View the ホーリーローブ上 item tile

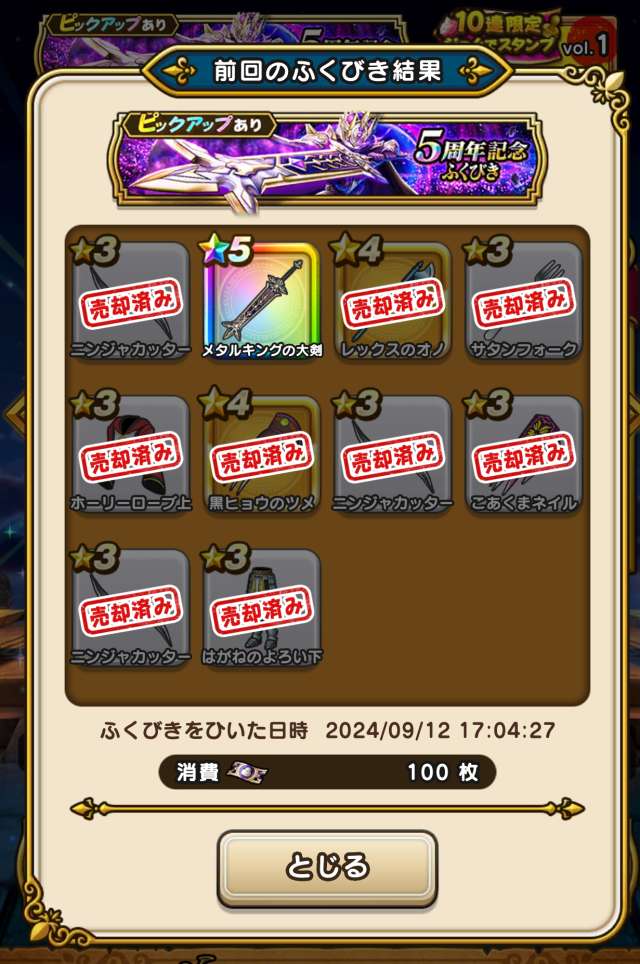click(x=131, y=456)
